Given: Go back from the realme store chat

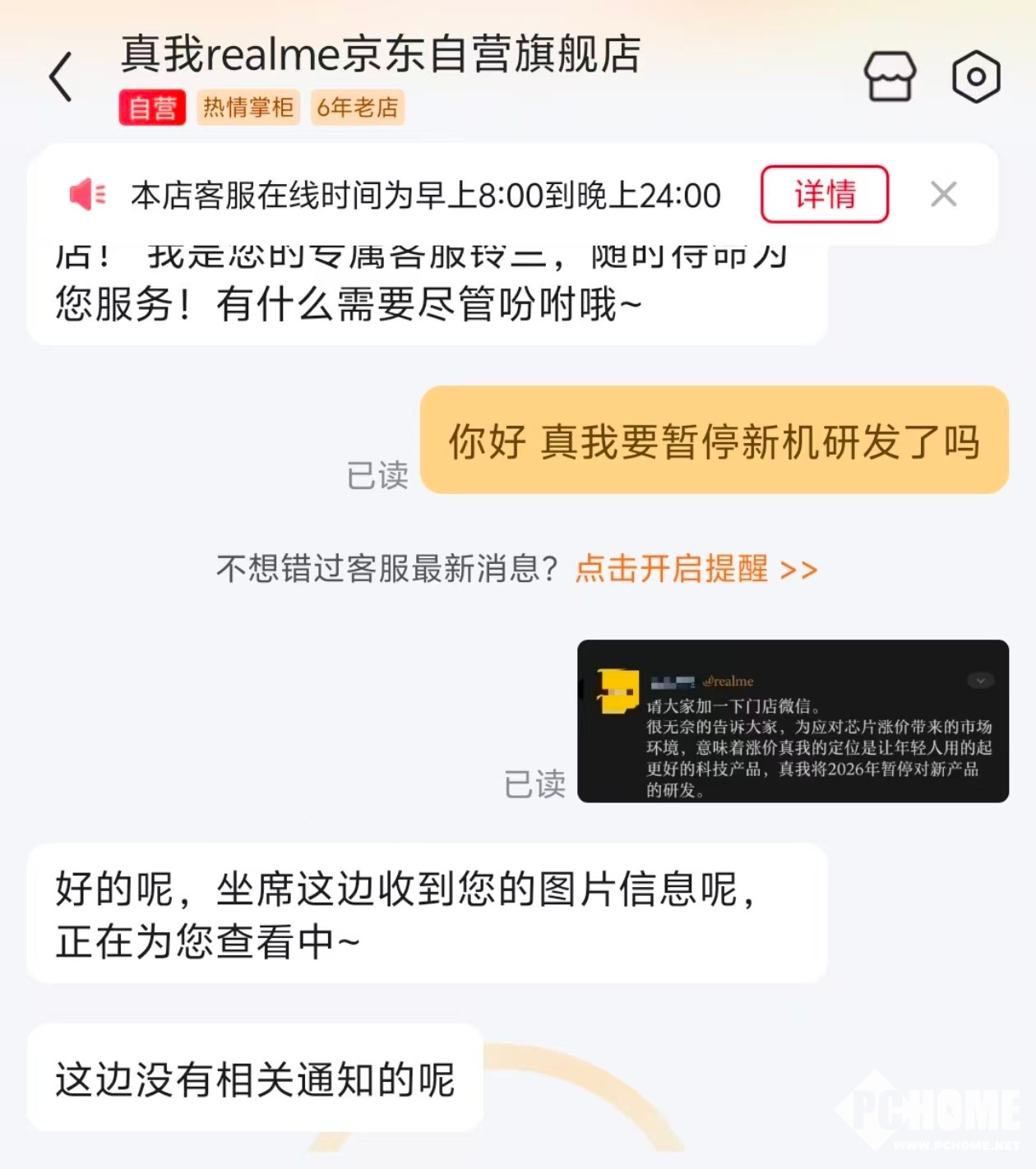Looking at the screenshot, I should [x=62, y=77].
